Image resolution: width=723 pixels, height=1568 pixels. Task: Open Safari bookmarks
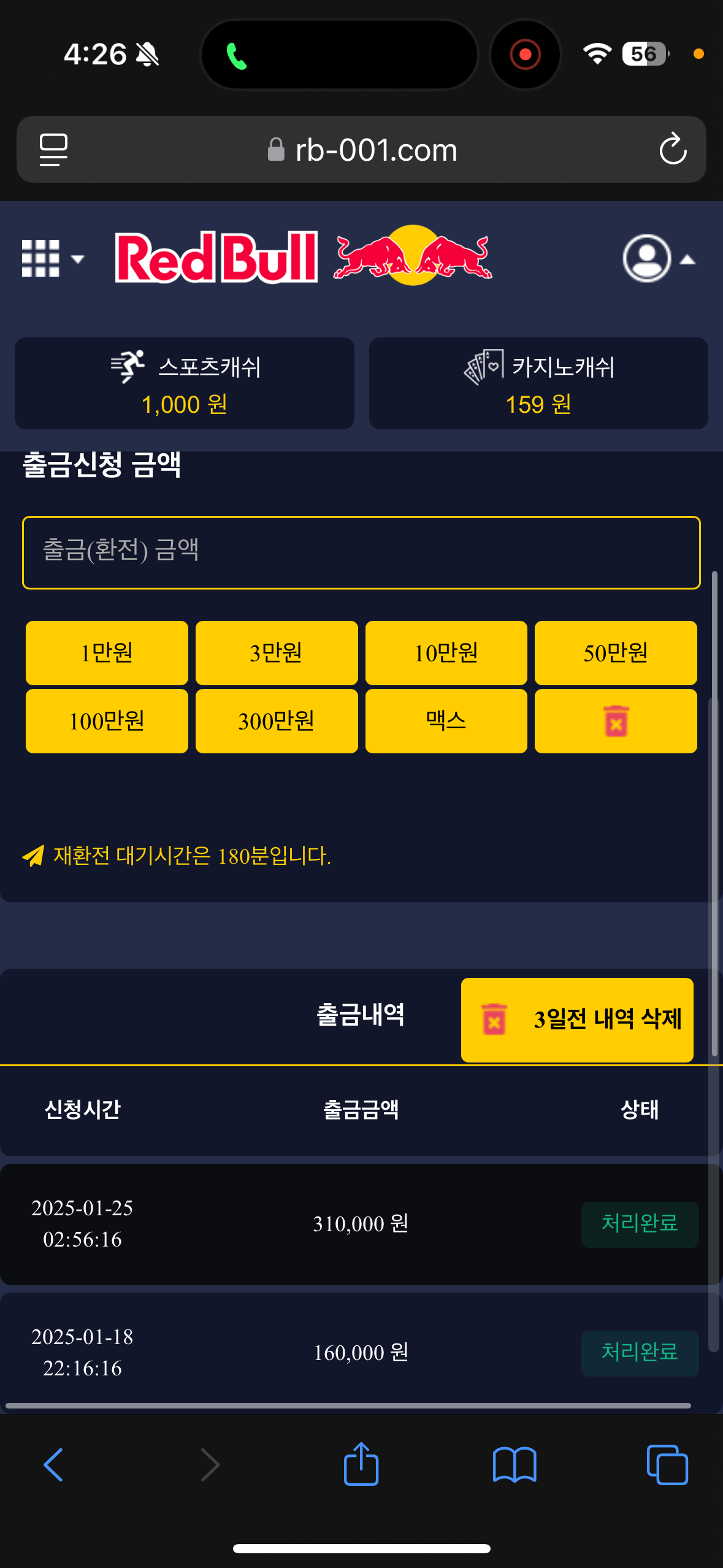coord(515,1465)
